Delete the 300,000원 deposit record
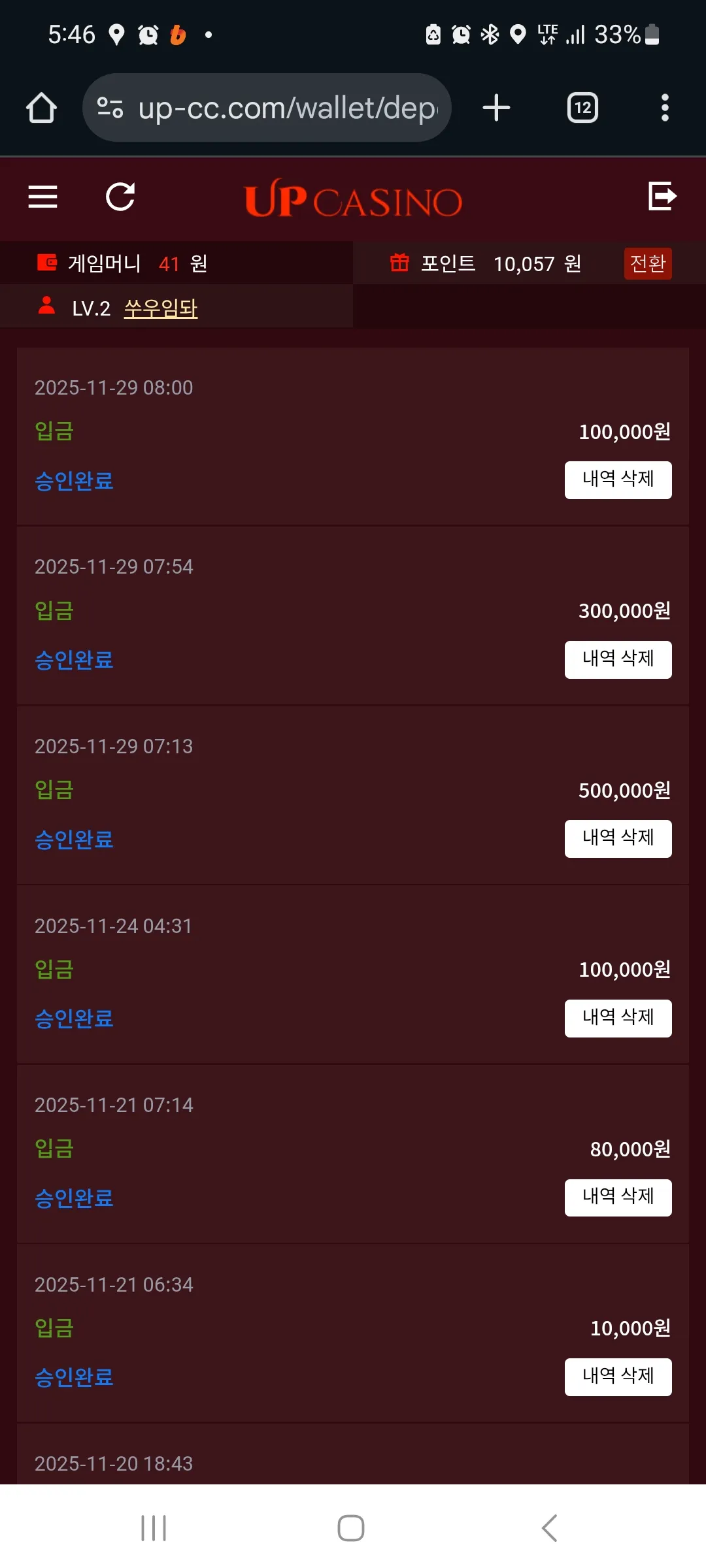The height and width of the screenshot is (1568, 706). (x=618, y=660)
